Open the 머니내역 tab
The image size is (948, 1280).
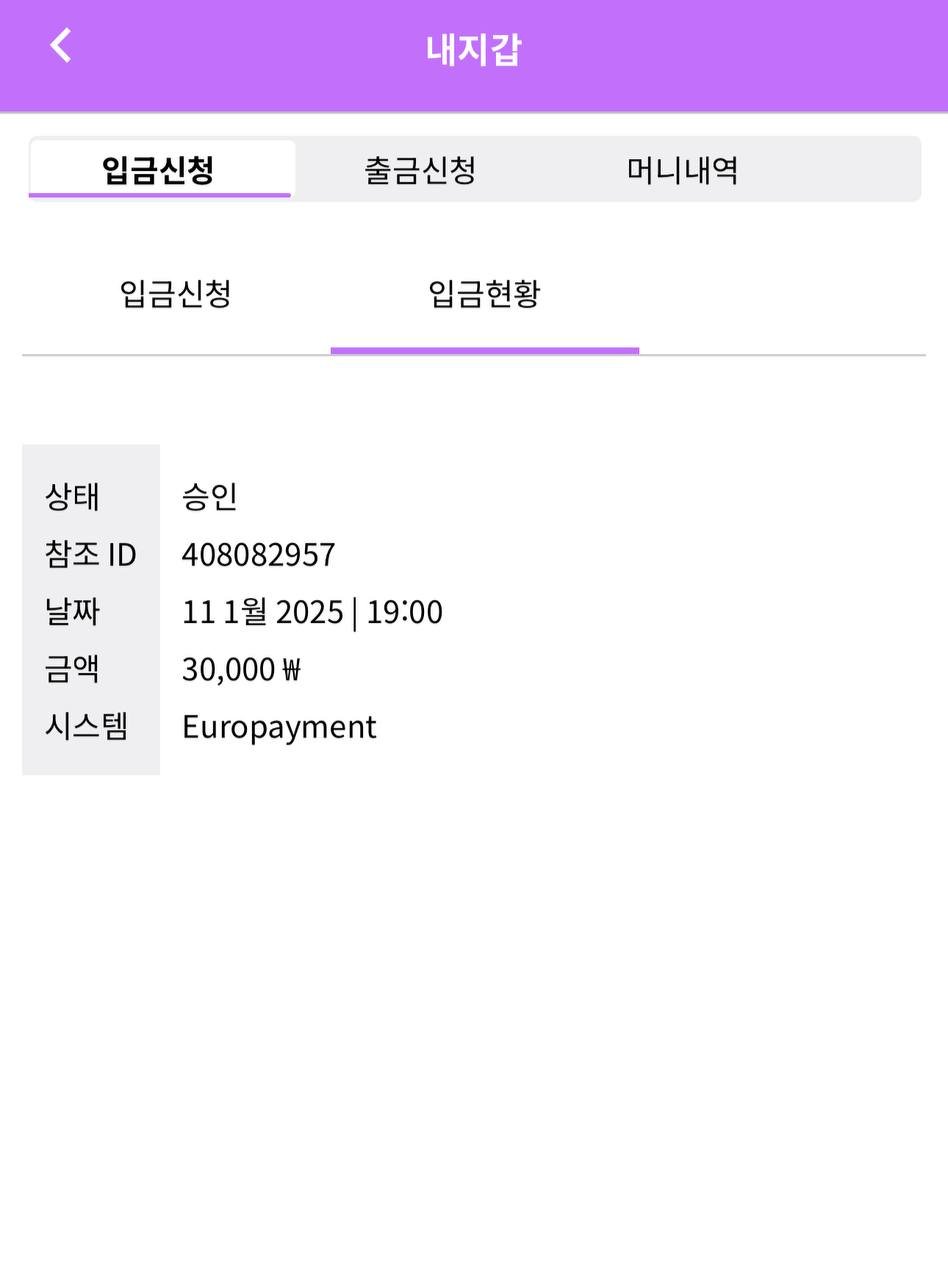682,169
